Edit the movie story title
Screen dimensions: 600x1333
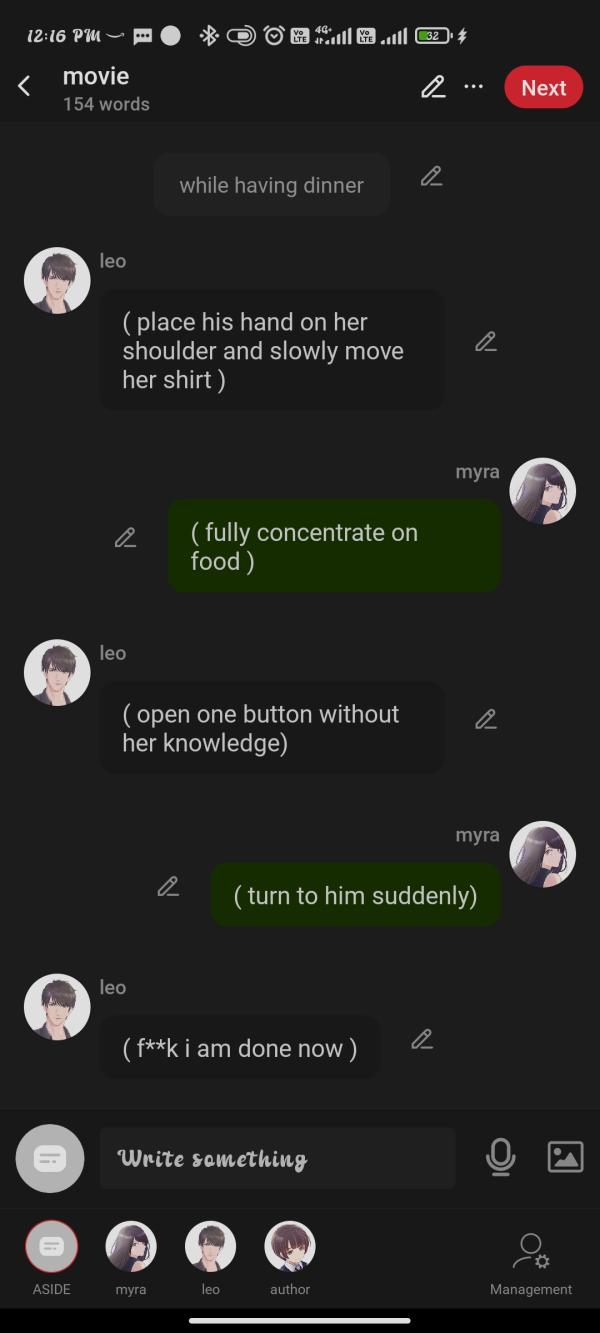pos(433,87)
